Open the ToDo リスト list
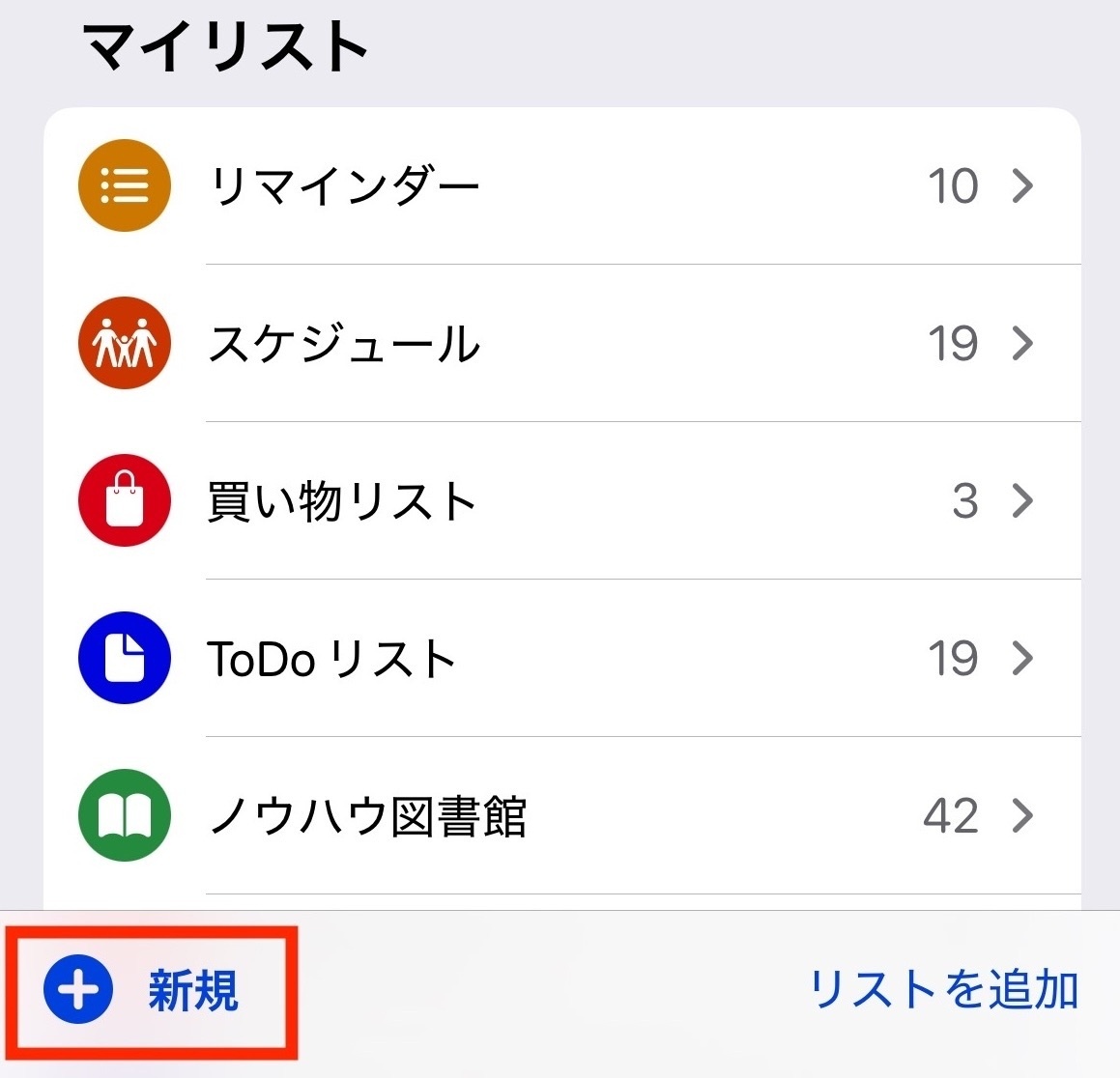The width and height of the screenshot is (1120, 1078). [x=560, y=658]
